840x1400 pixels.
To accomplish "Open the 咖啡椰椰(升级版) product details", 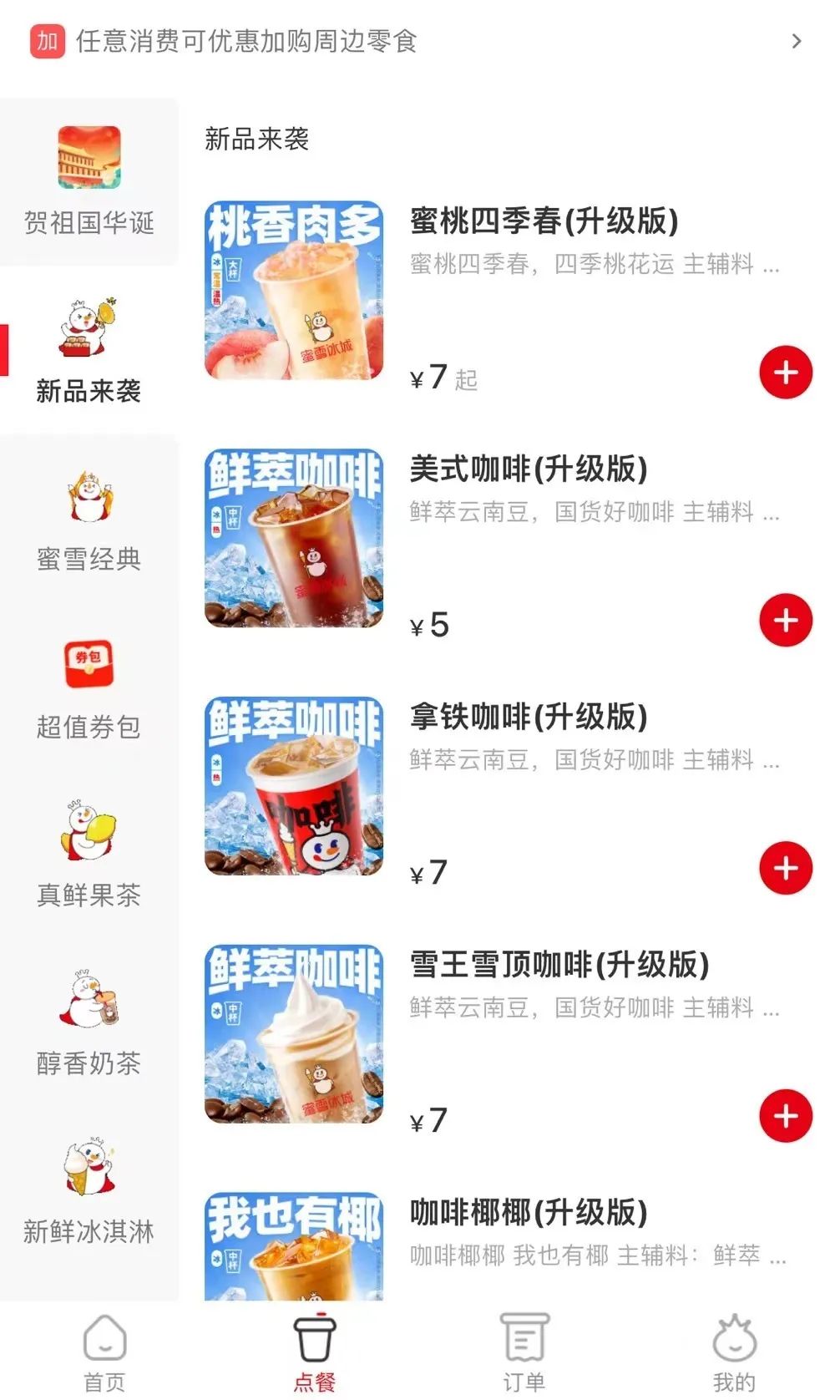I will pos(528,1214).
